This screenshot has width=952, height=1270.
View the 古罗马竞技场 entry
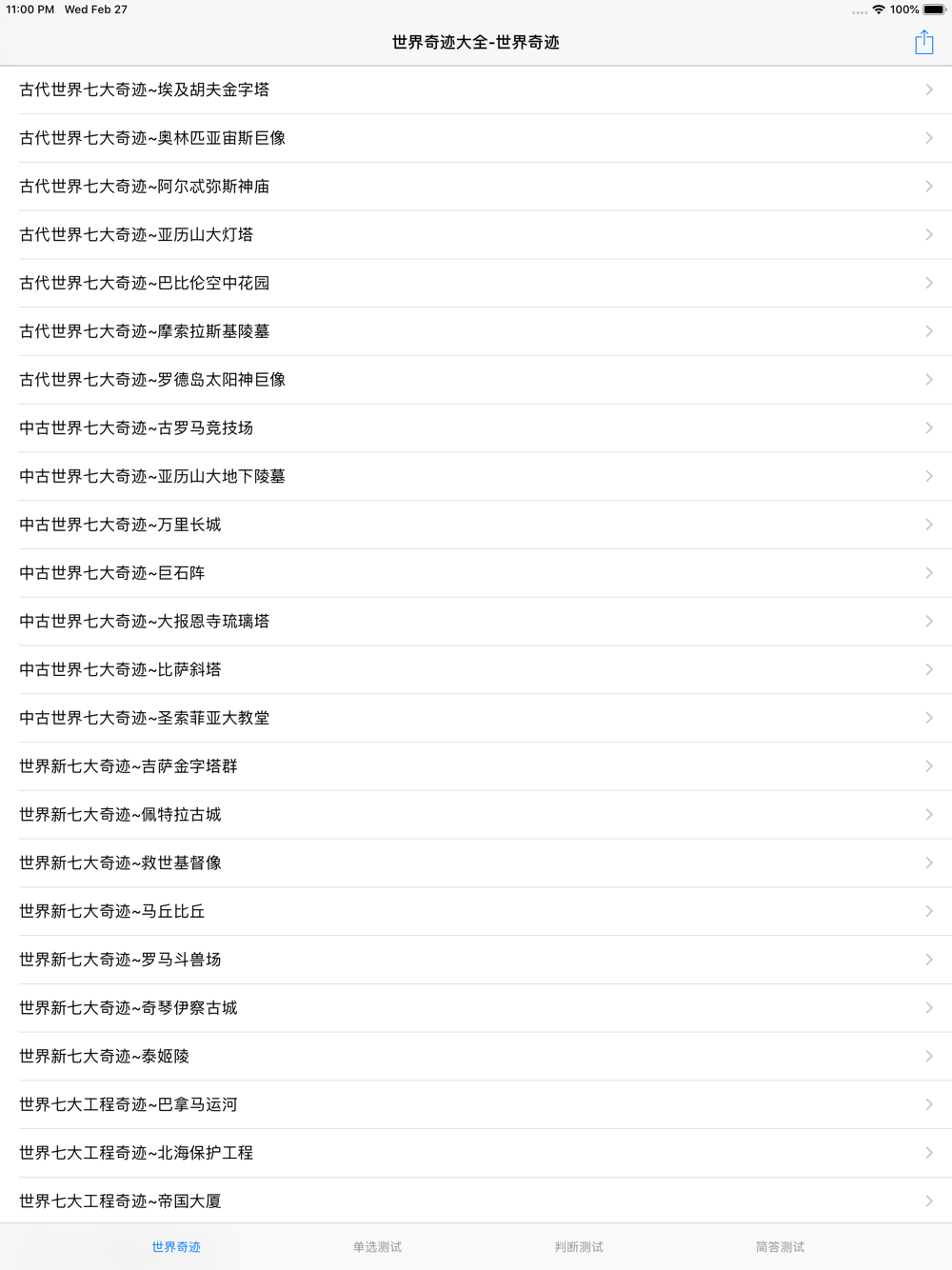(476, 428)
